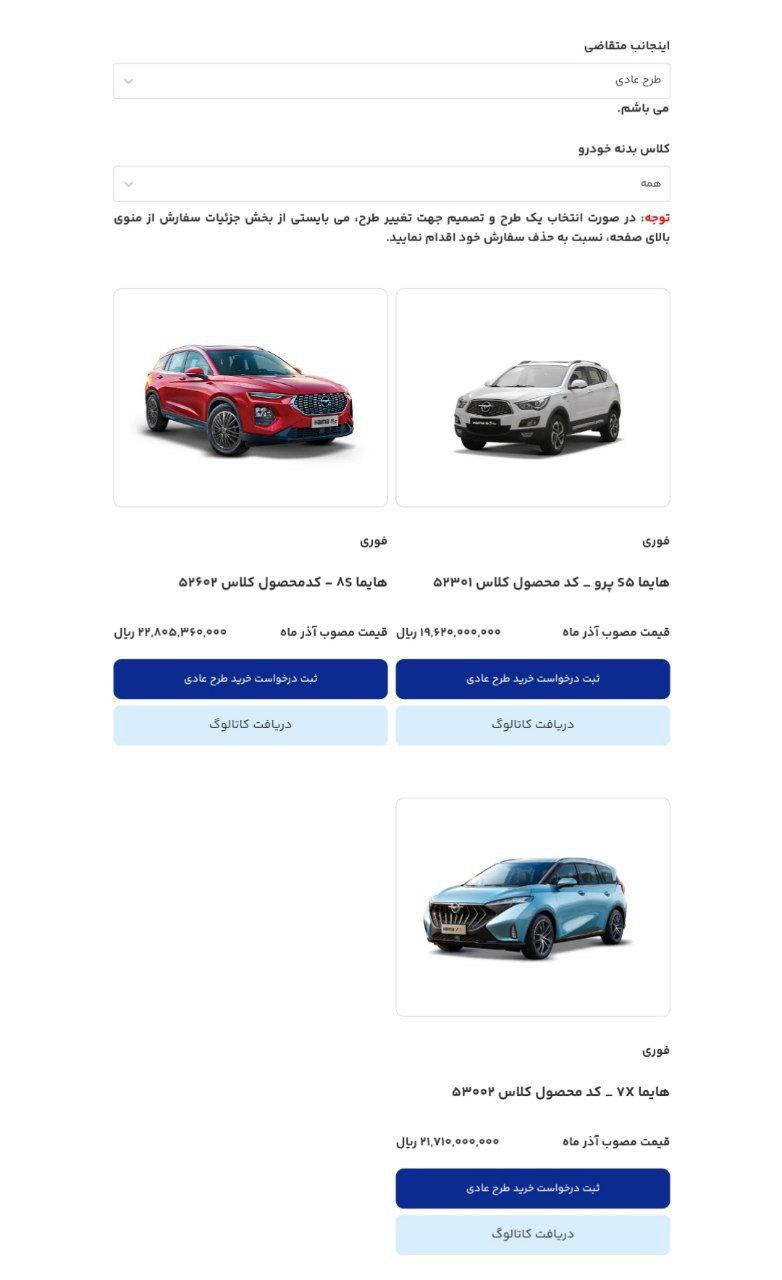Submit purchase request for Haima 8S
Viewport: 782px width, 1280px height.
click(x=250, y=679)
